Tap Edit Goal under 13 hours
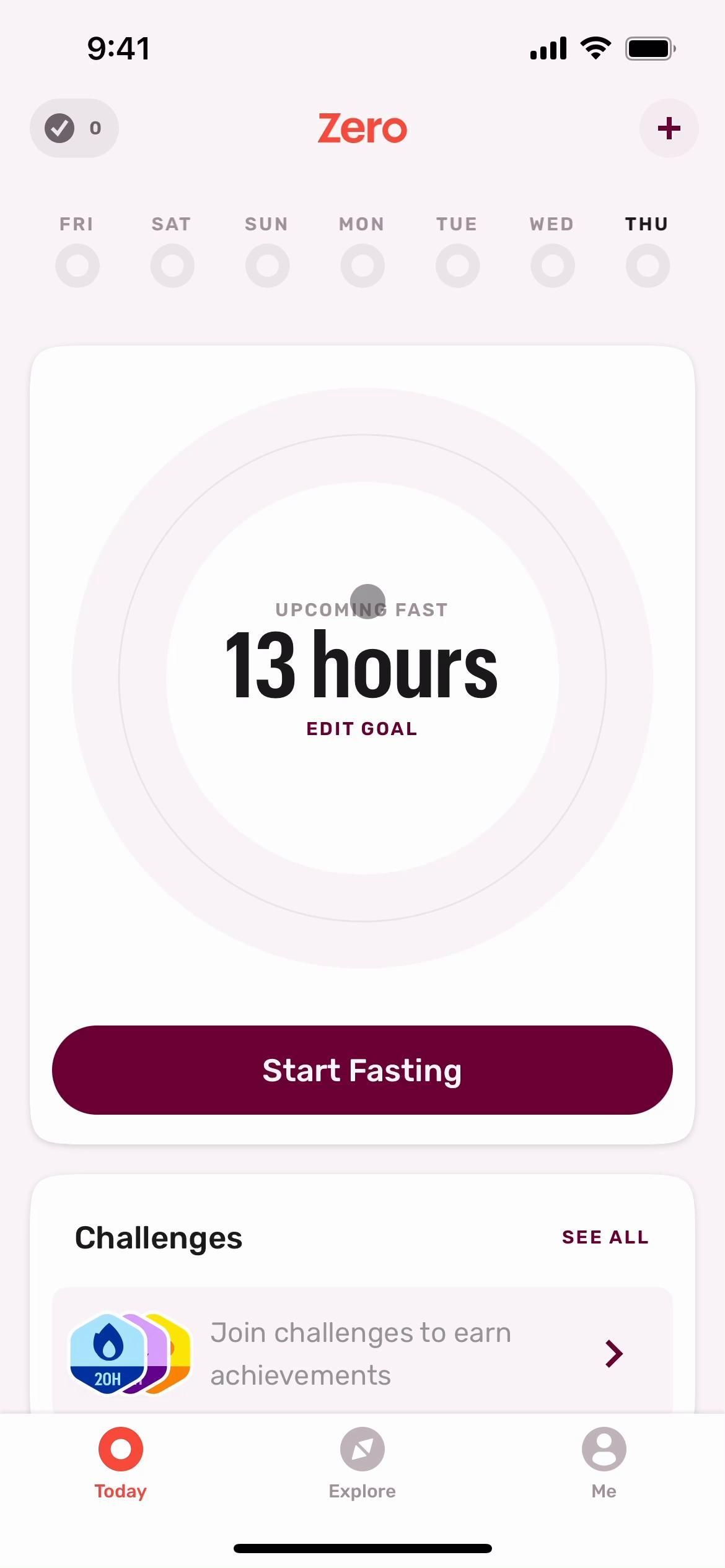The image size is (725, 1568). click(362, 729)
